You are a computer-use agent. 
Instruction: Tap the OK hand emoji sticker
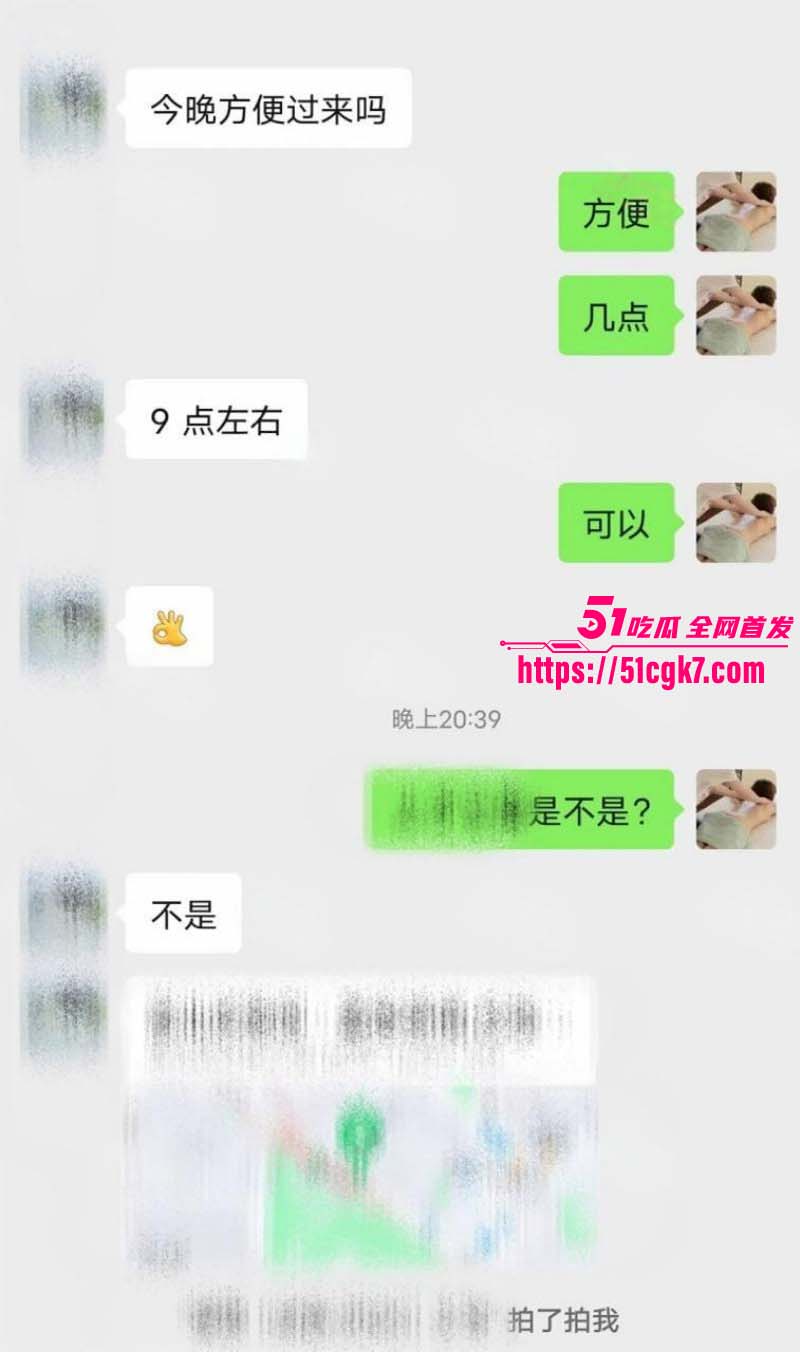tap(170, 627)
